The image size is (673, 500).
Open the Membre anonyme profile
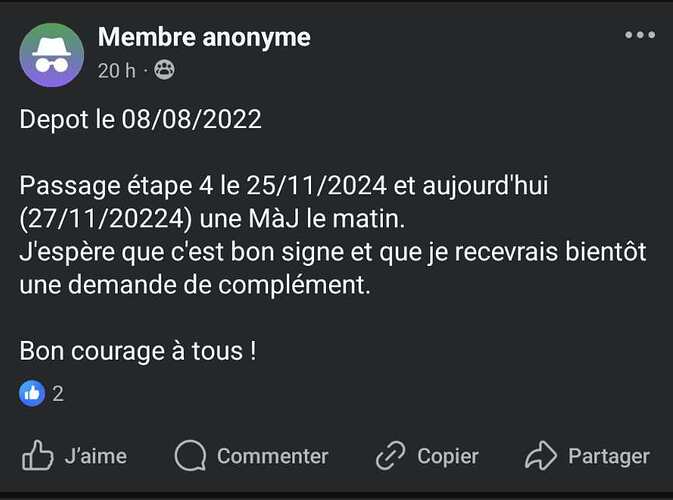[x=204, y=38]
